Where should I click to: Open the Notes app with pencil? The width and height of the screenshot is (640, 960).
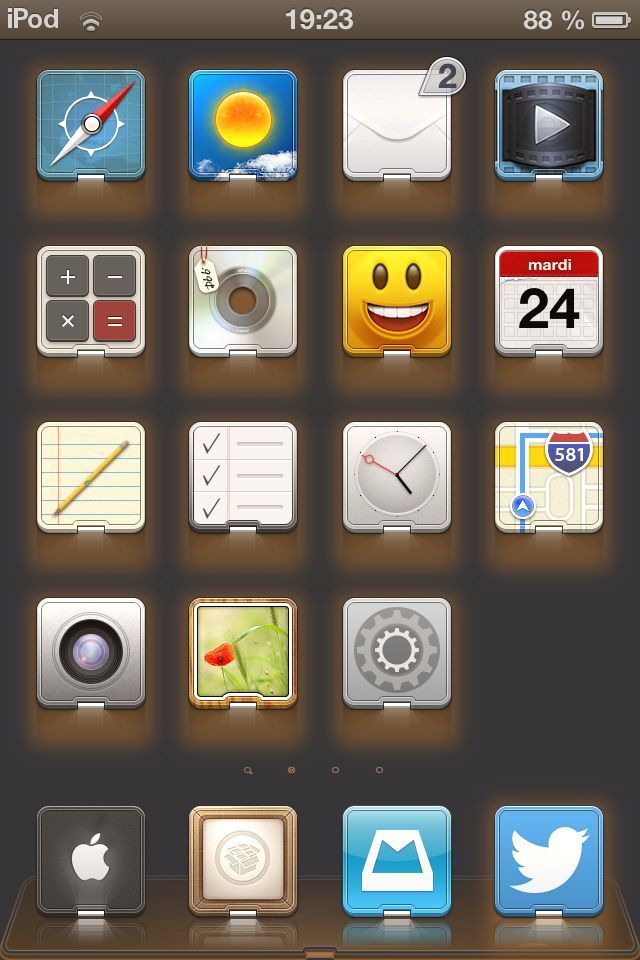91,477
